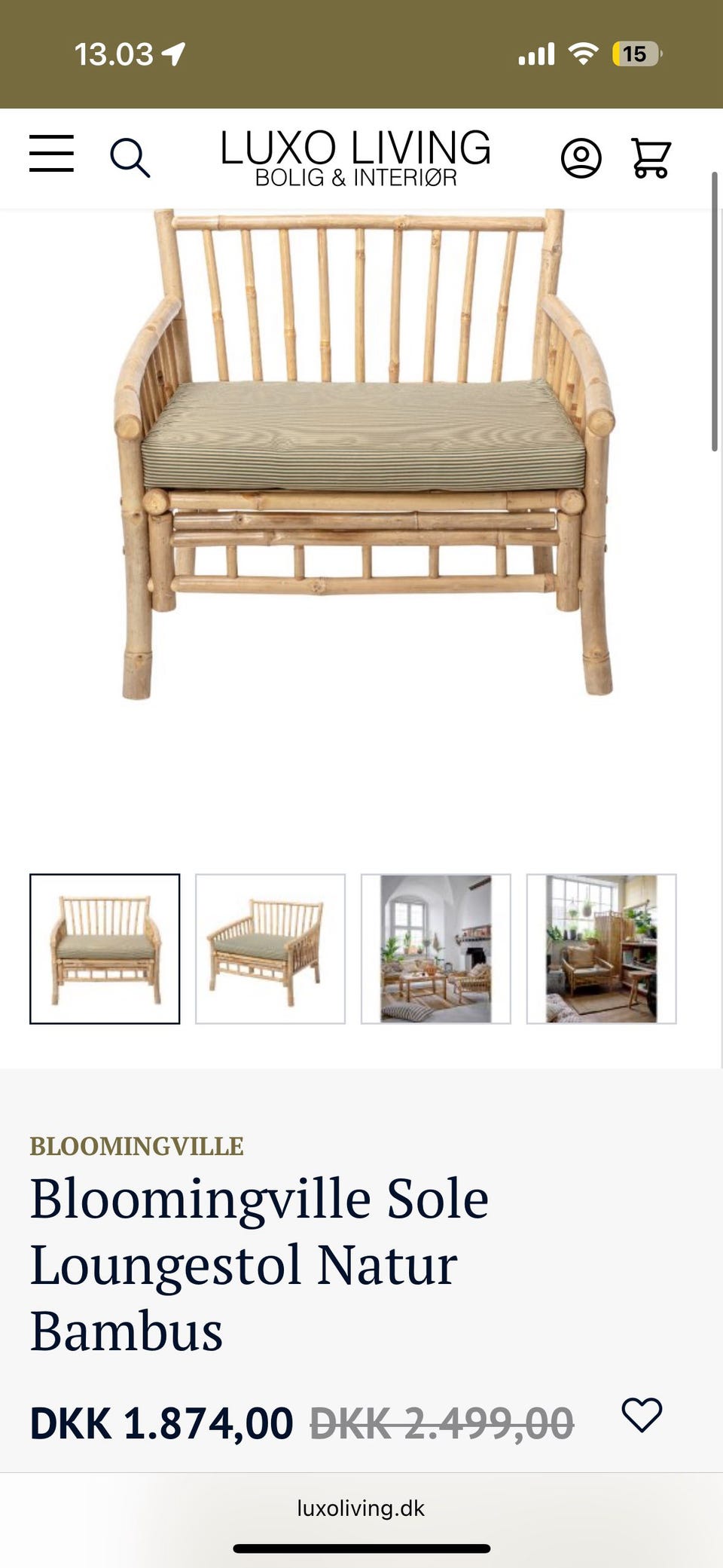Click the search magnifier icon
This screenshot has width=723, height=1568.
click(132, 157)
